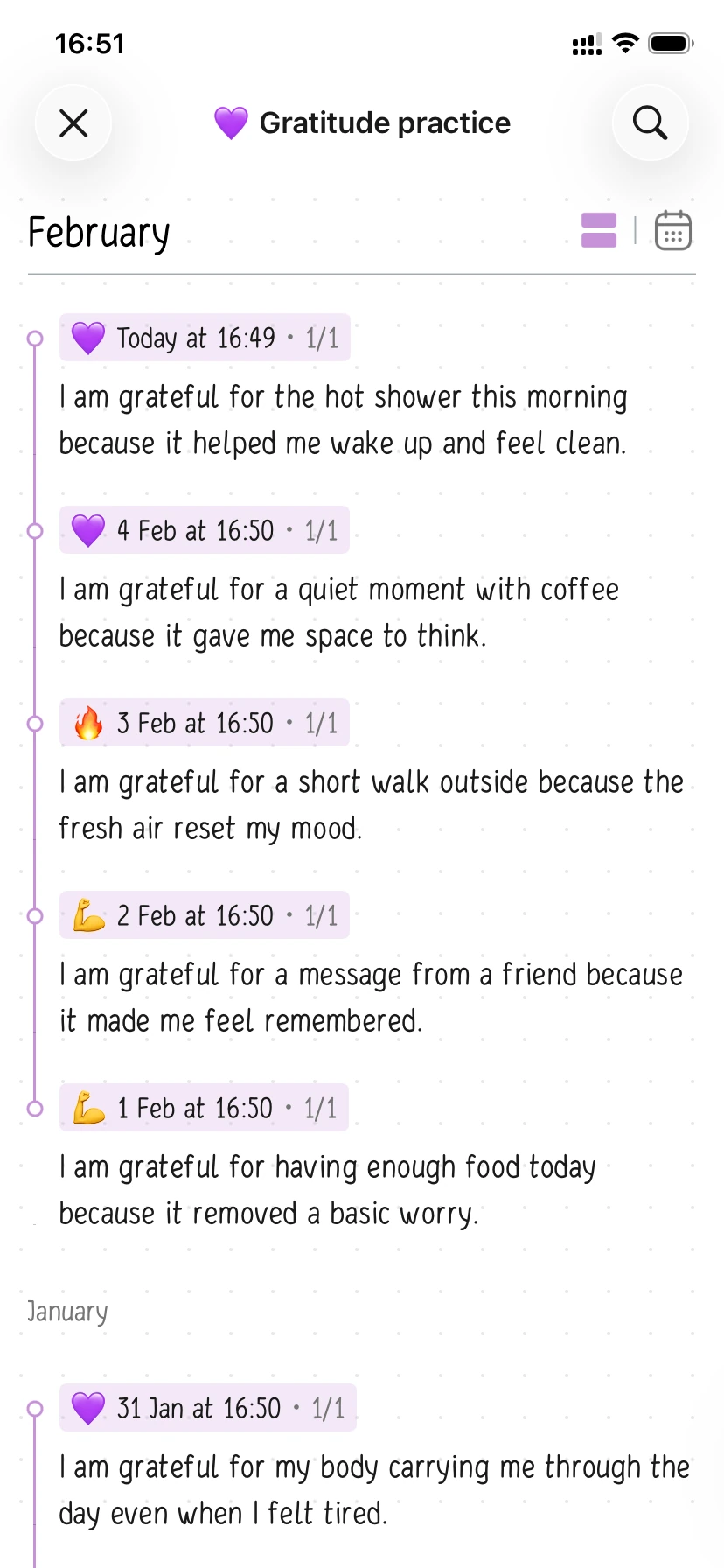Tap the 1/1 counter on the 4 Feb entry

pyautogui.click(x=320, y=530)
